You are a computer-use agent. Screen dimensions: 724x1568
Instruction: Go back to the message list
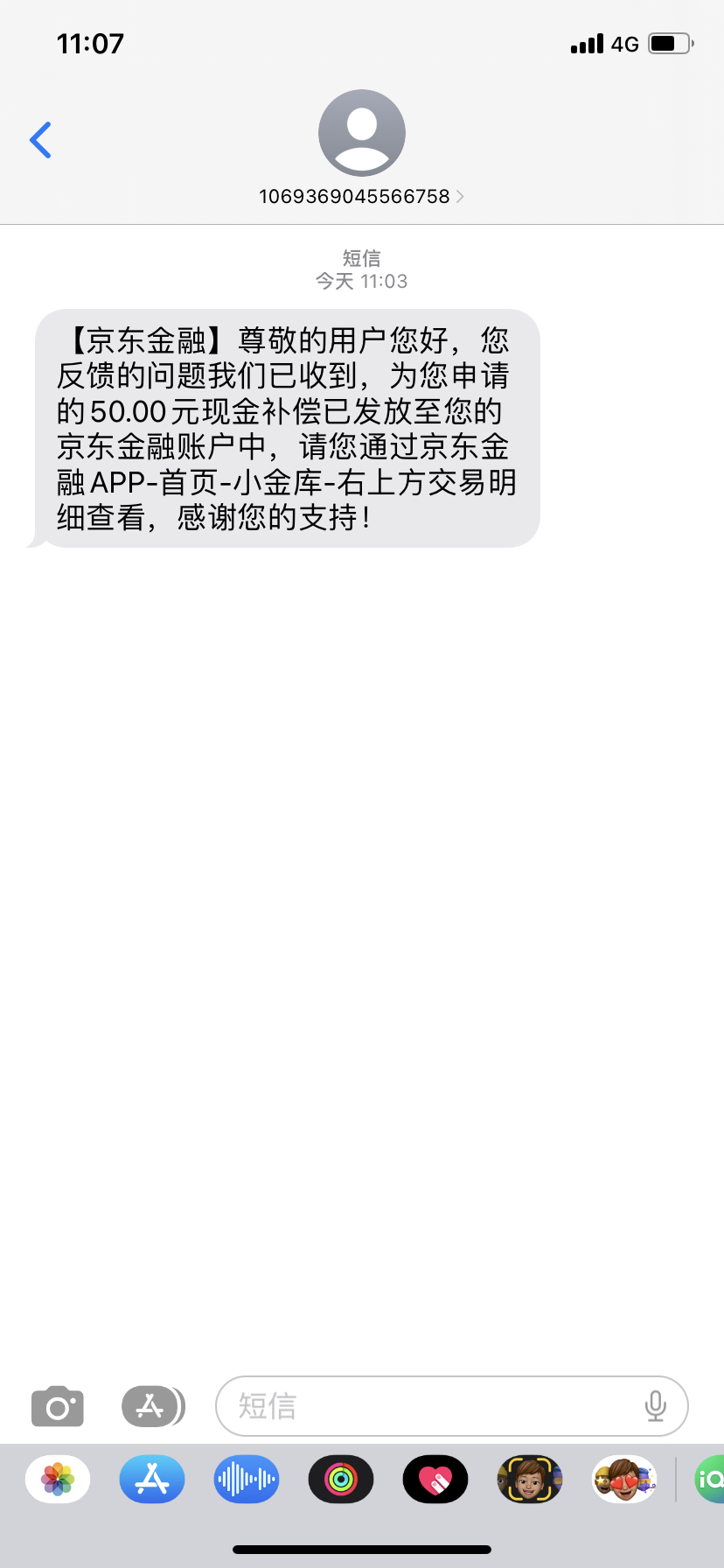pos(40,140)
